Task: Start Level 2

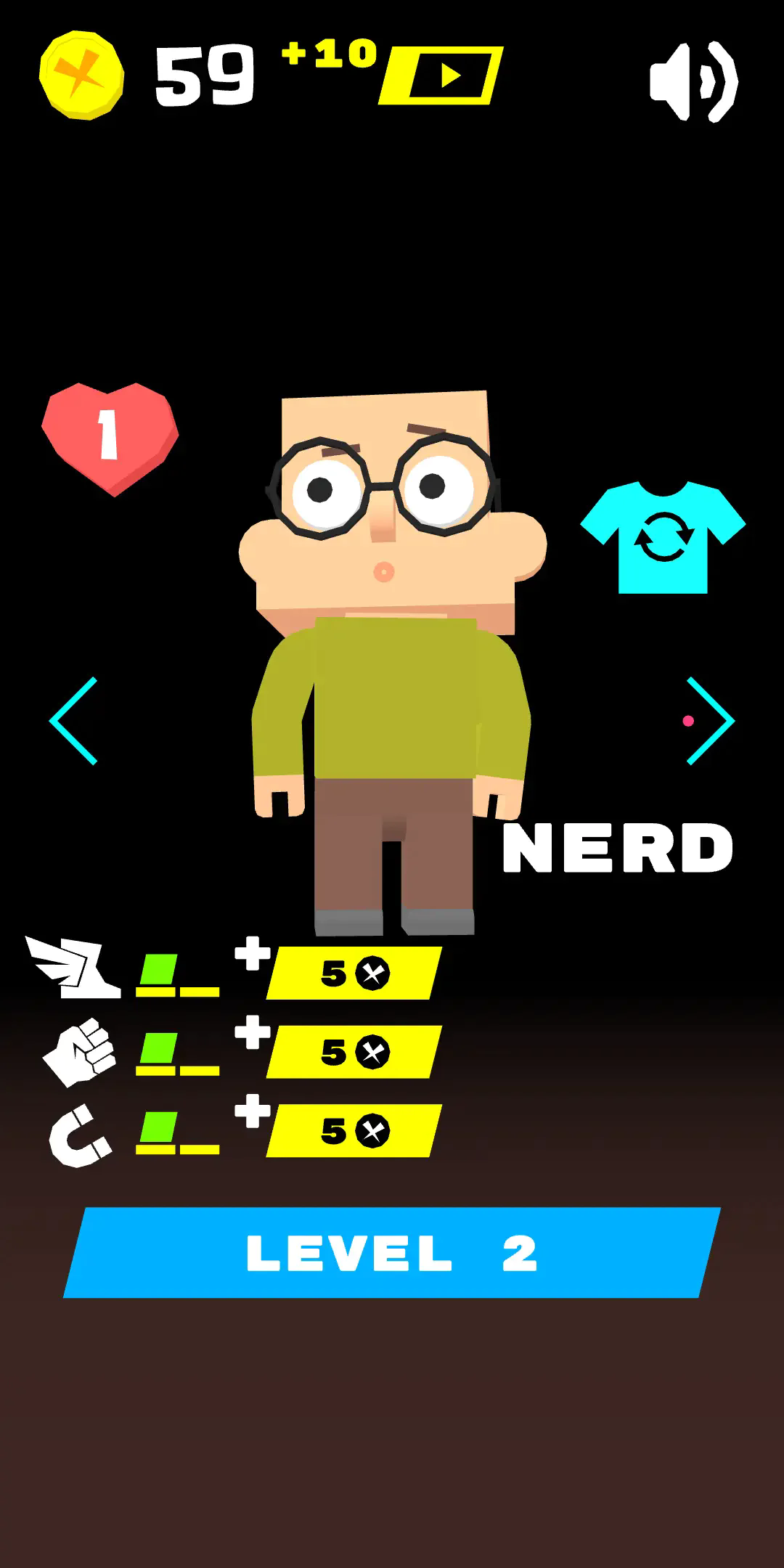Action: click(392, 1252)
